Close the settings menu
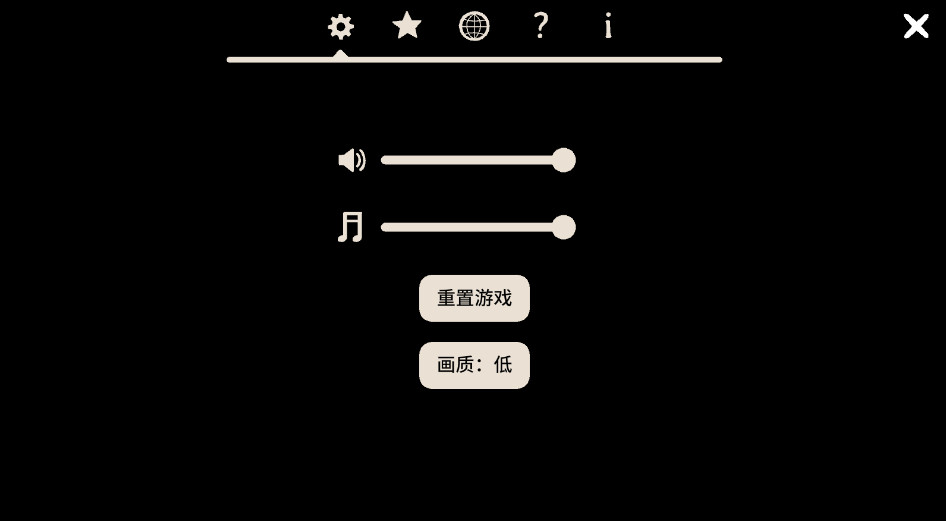The image size is (946, 521). click(916, 26)
